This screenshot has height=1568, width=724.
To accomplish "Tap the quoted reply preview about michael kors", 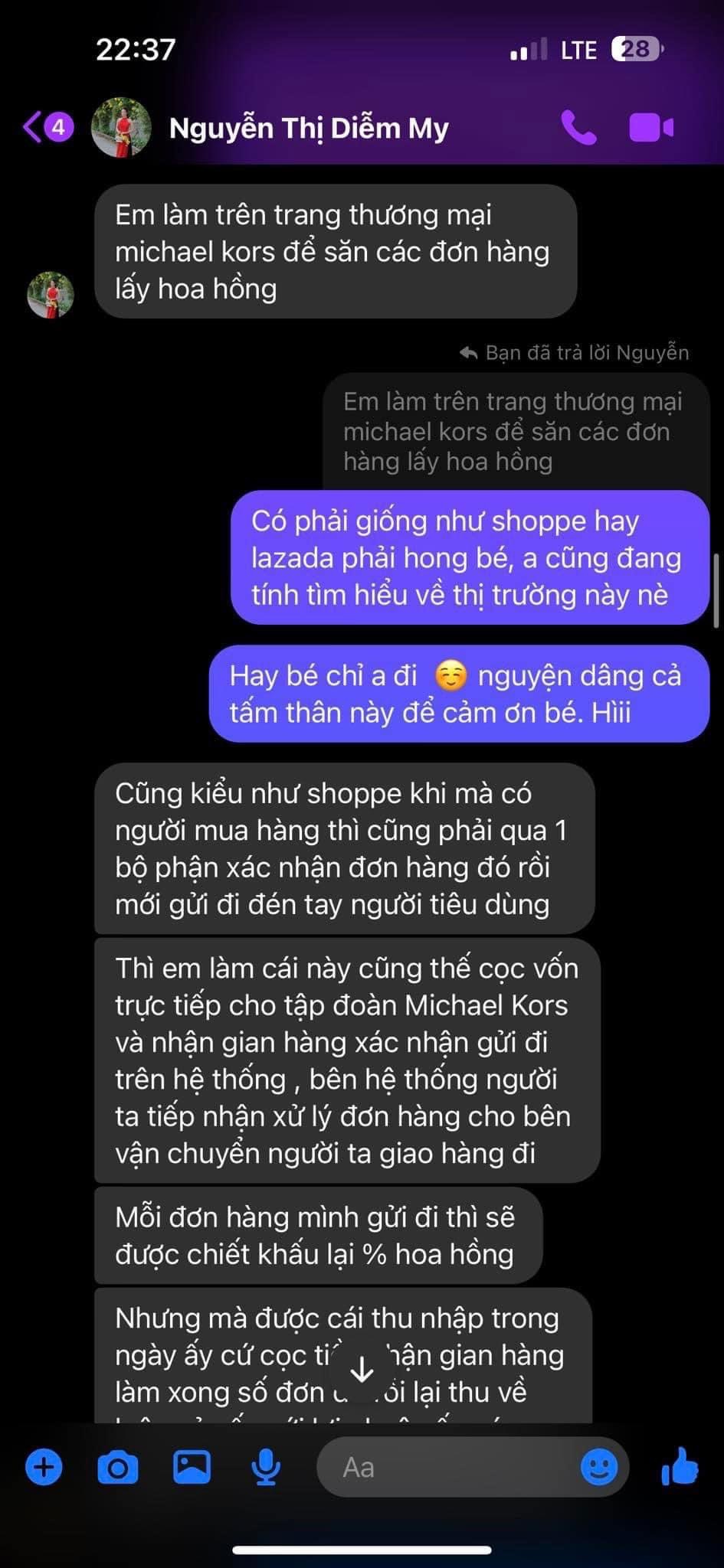I will pyautogui.click(x=513, y=432).
